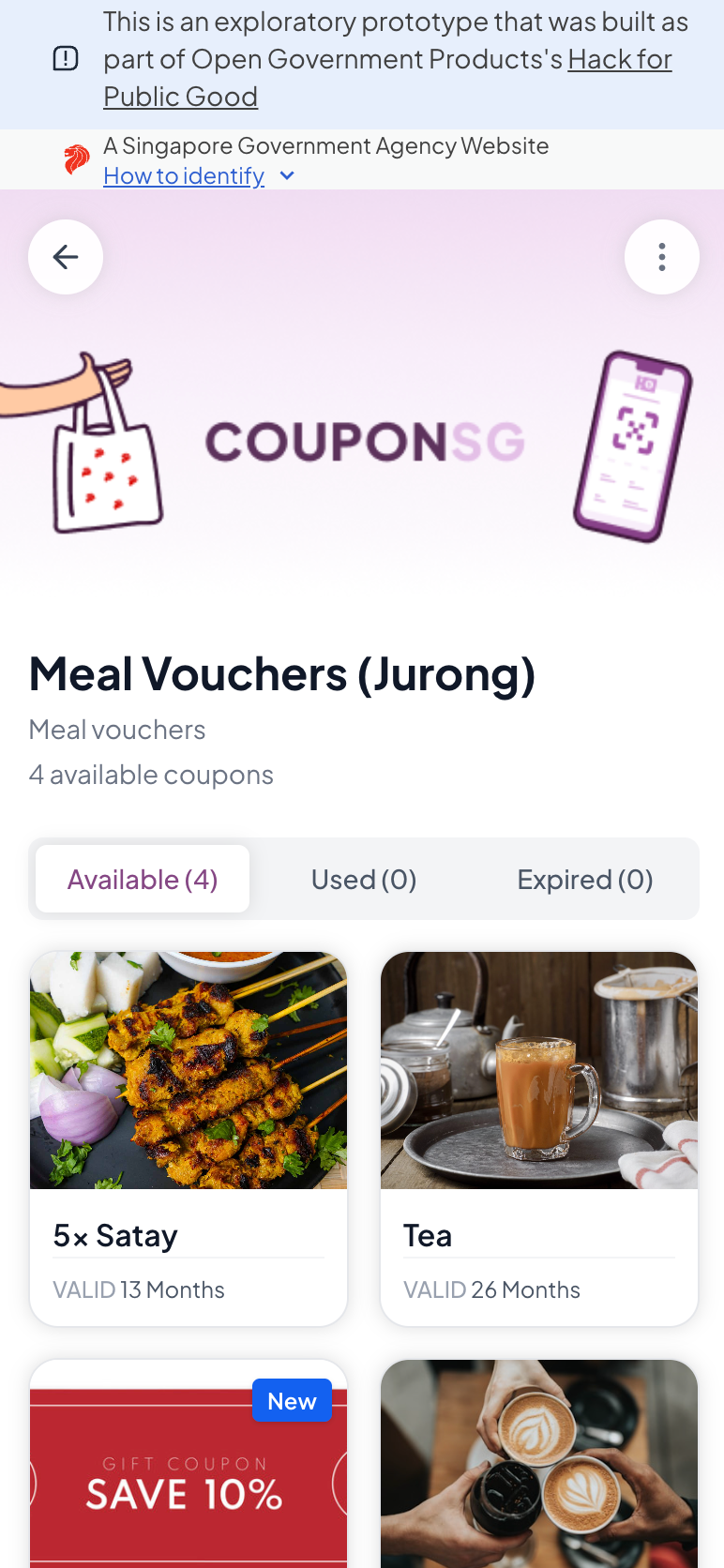The height and width of the screenshot is (1568, 724).
Task: Switch to the Used (0) tab
Action: click(364, 880)
